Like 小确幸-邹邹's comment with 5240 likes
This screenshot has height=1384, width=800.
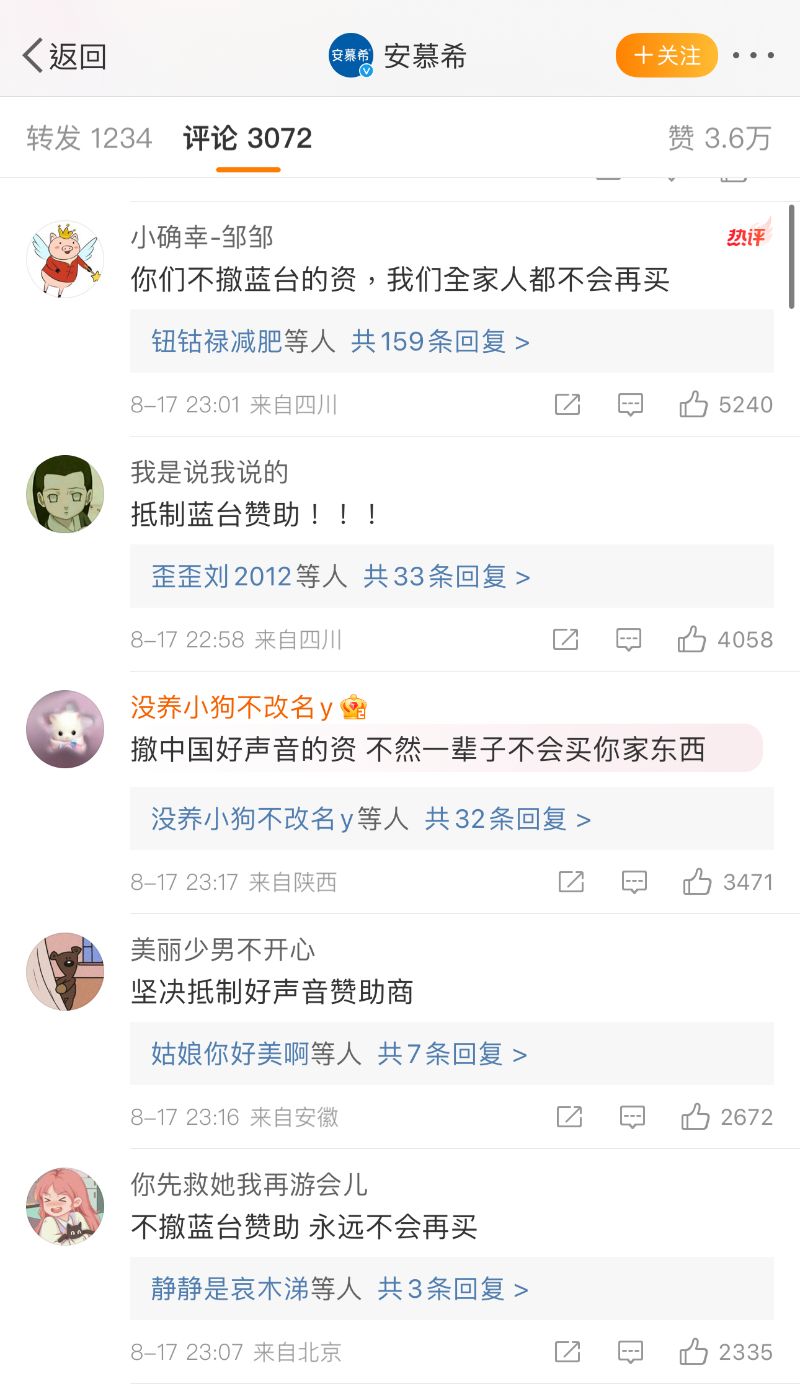point(694,404)
